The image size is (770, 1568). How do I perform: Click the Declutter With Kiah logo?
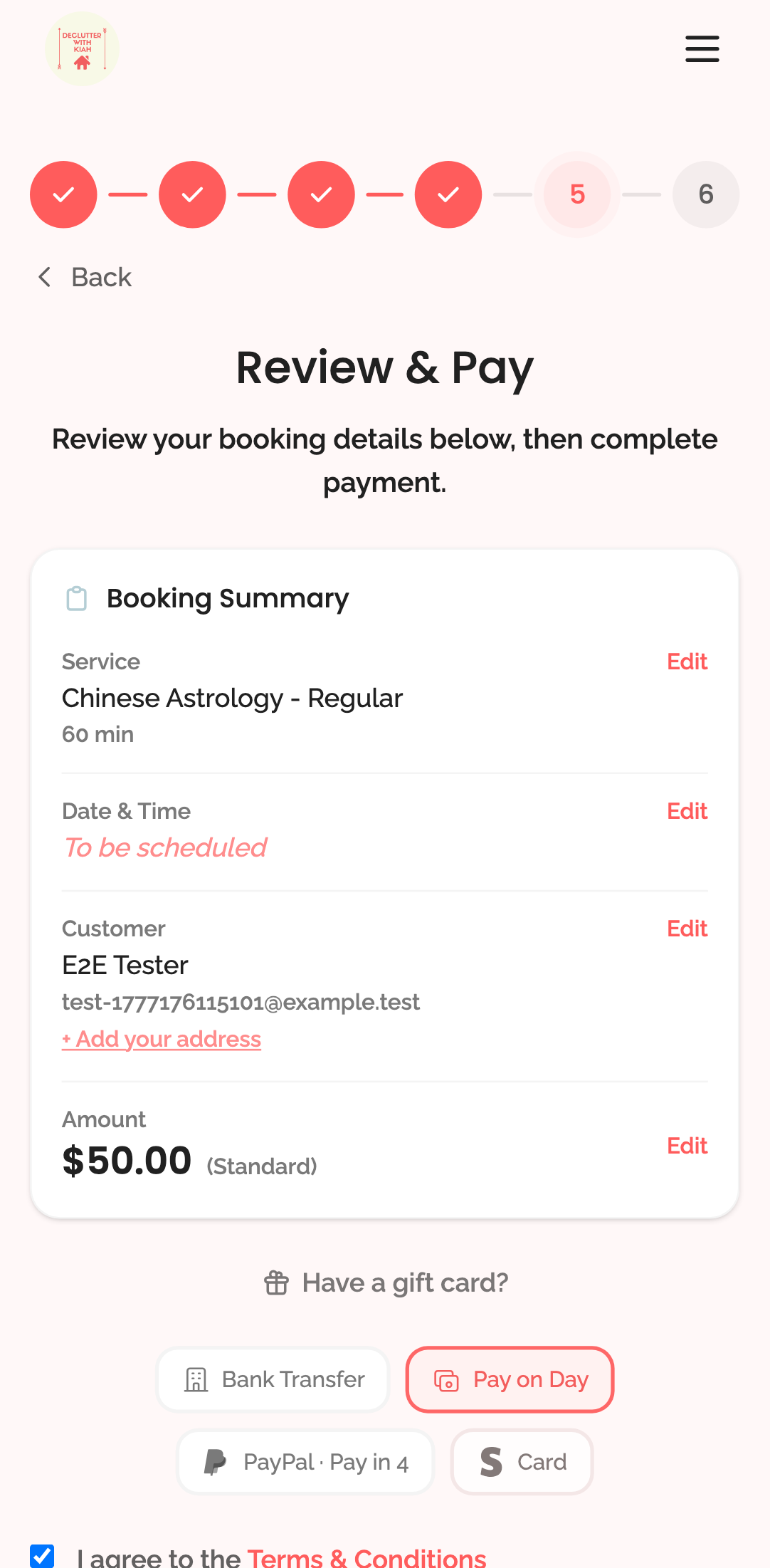tap(83, 48)
